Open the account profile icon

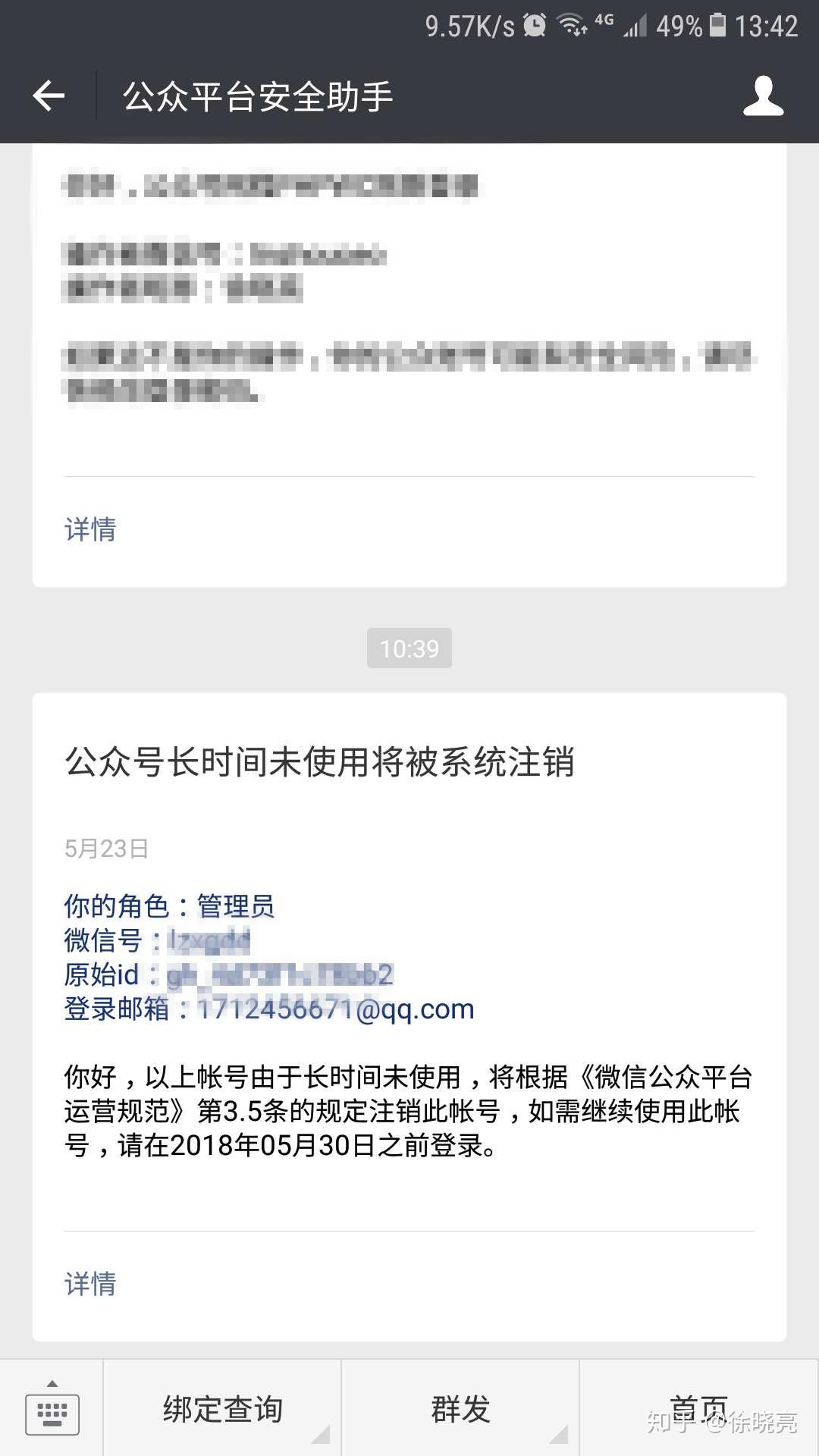(x=763, y=96)
